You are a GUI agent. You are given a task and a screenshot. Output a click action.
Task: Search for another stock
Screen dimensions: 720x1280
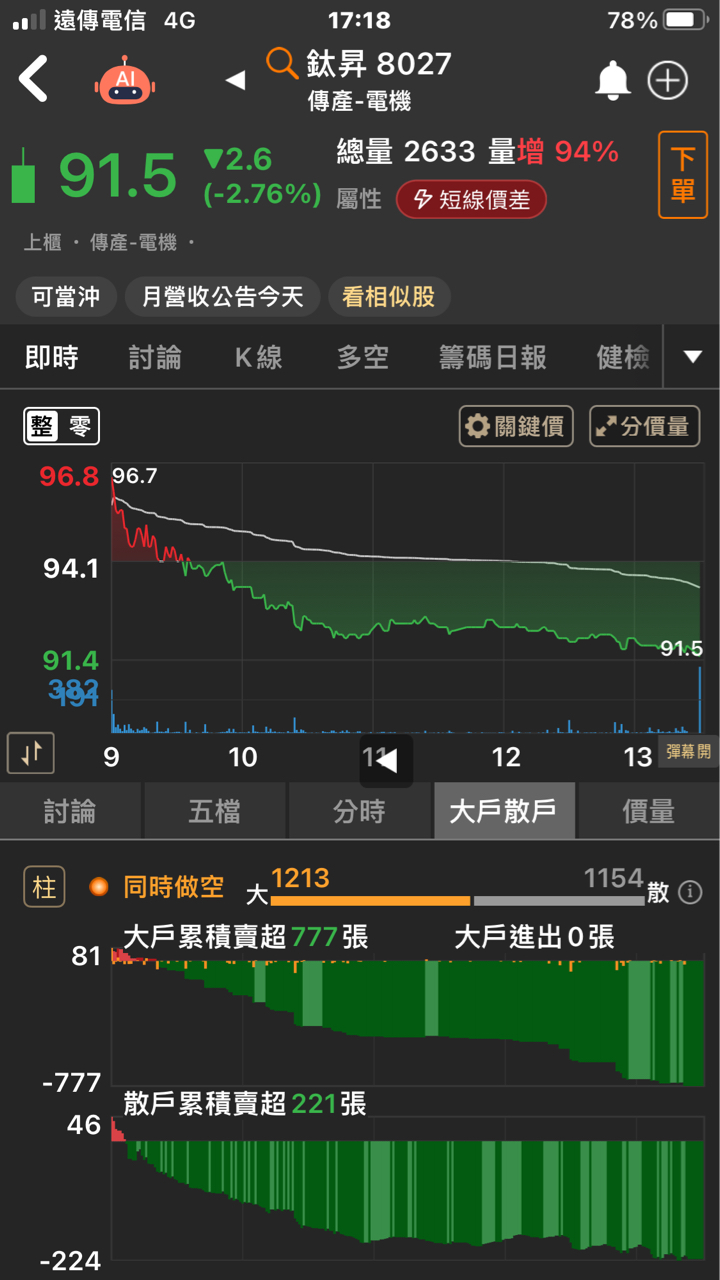282,65
